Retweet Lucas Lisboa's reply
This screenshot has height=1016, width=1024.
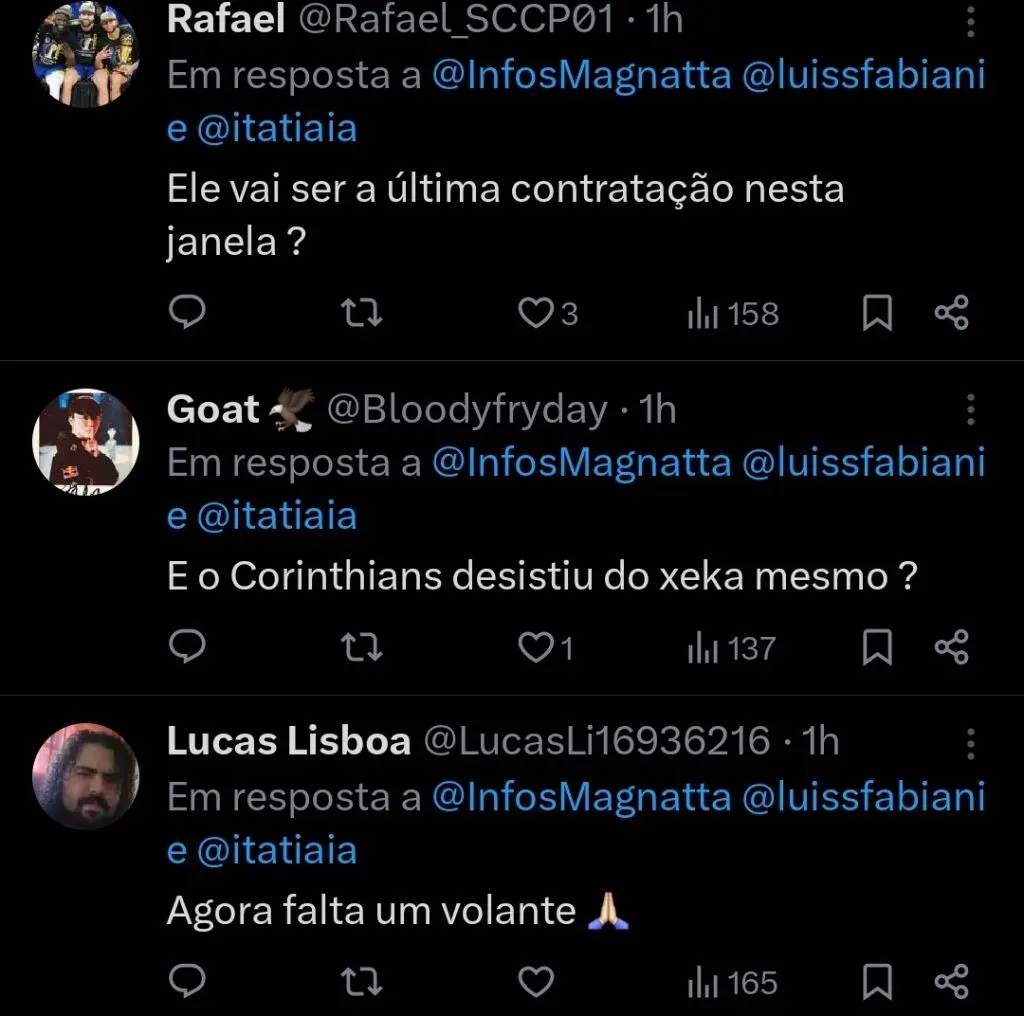[x=361, y=982]
